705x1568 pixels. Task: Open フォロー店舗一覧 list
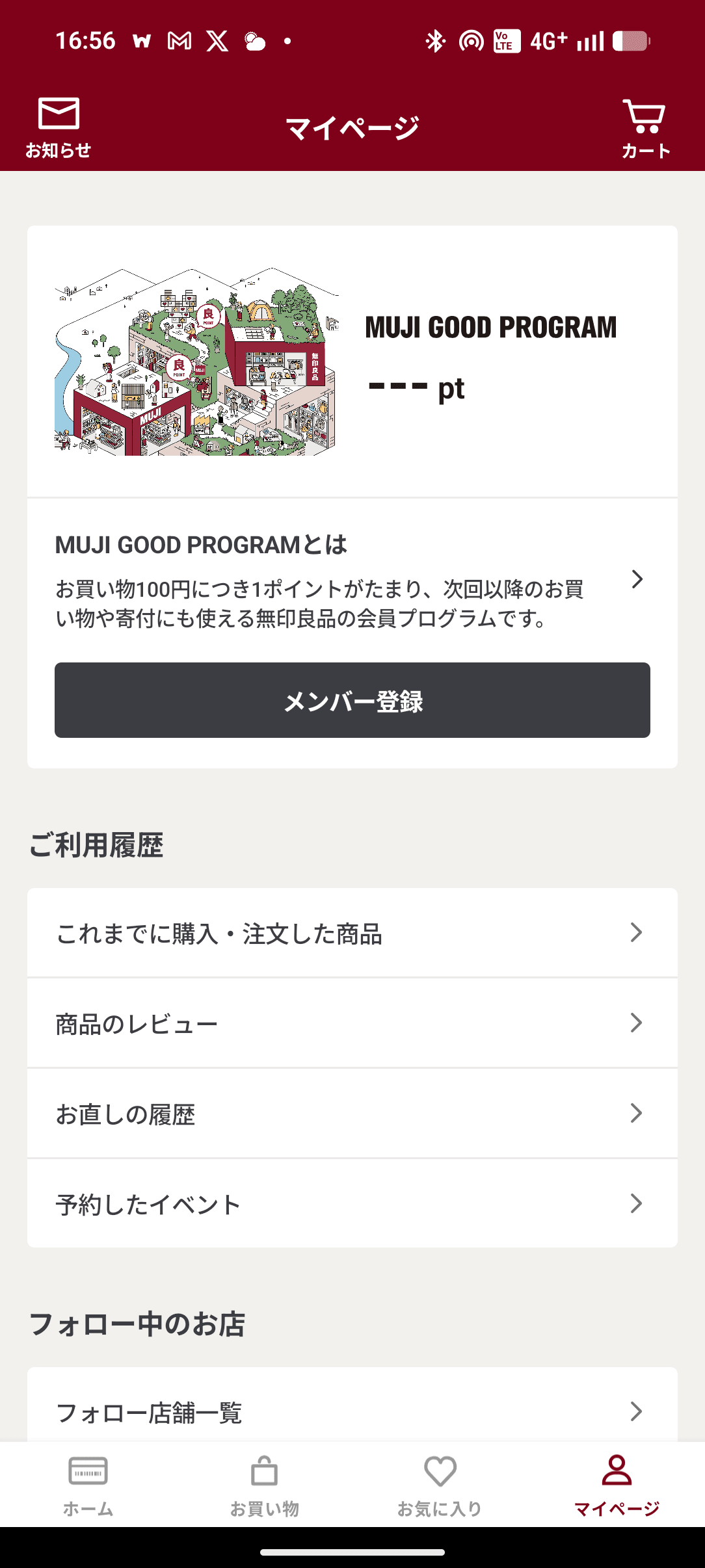pyautogui.click(x=352, y=1411)
